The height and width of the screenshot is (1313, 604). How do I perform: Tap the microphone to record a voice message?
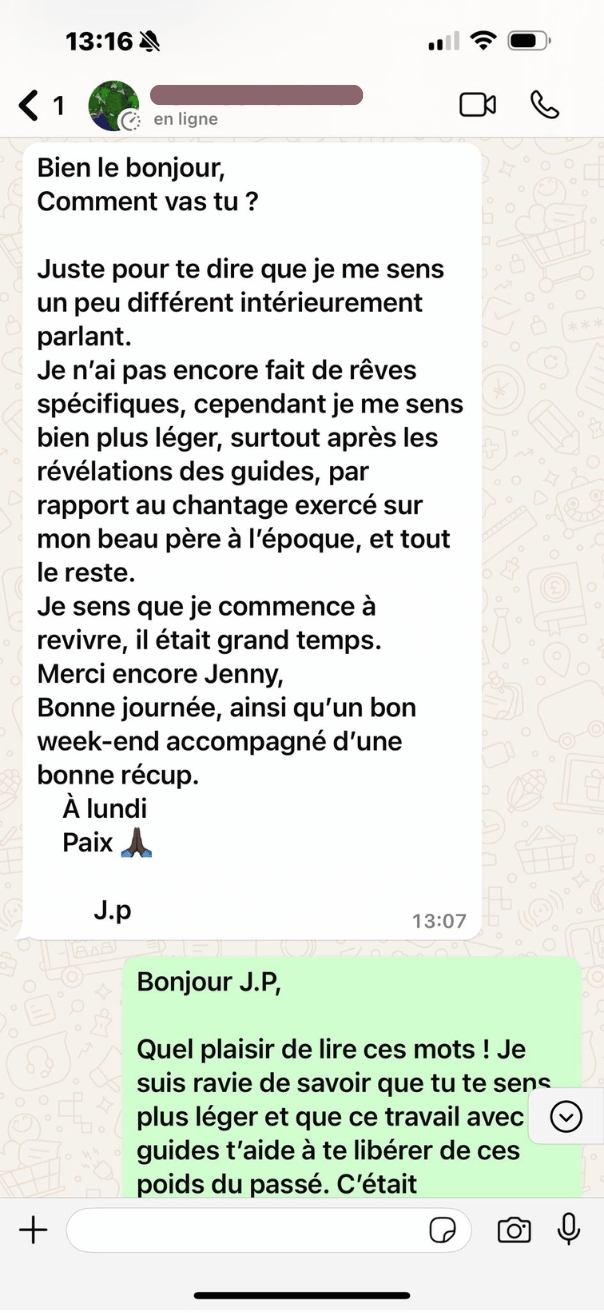[569, 1230]
